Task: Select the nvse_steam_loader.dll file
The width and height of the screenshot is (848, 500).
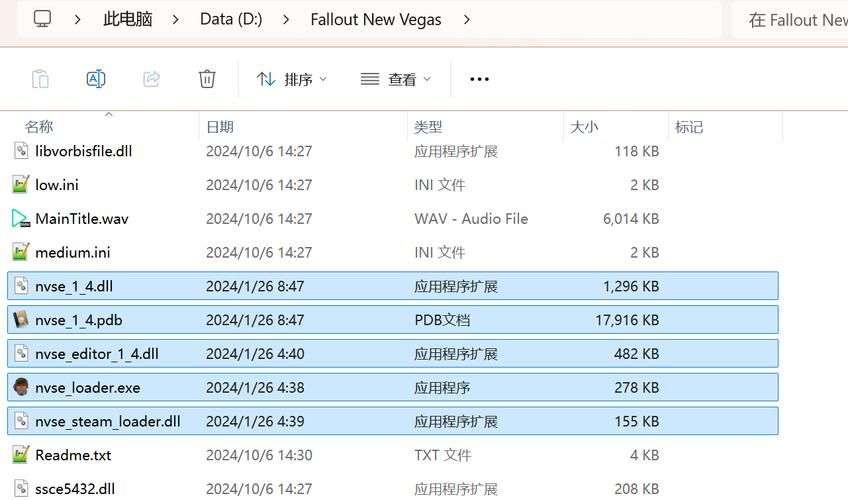Action: click(107, 422)
